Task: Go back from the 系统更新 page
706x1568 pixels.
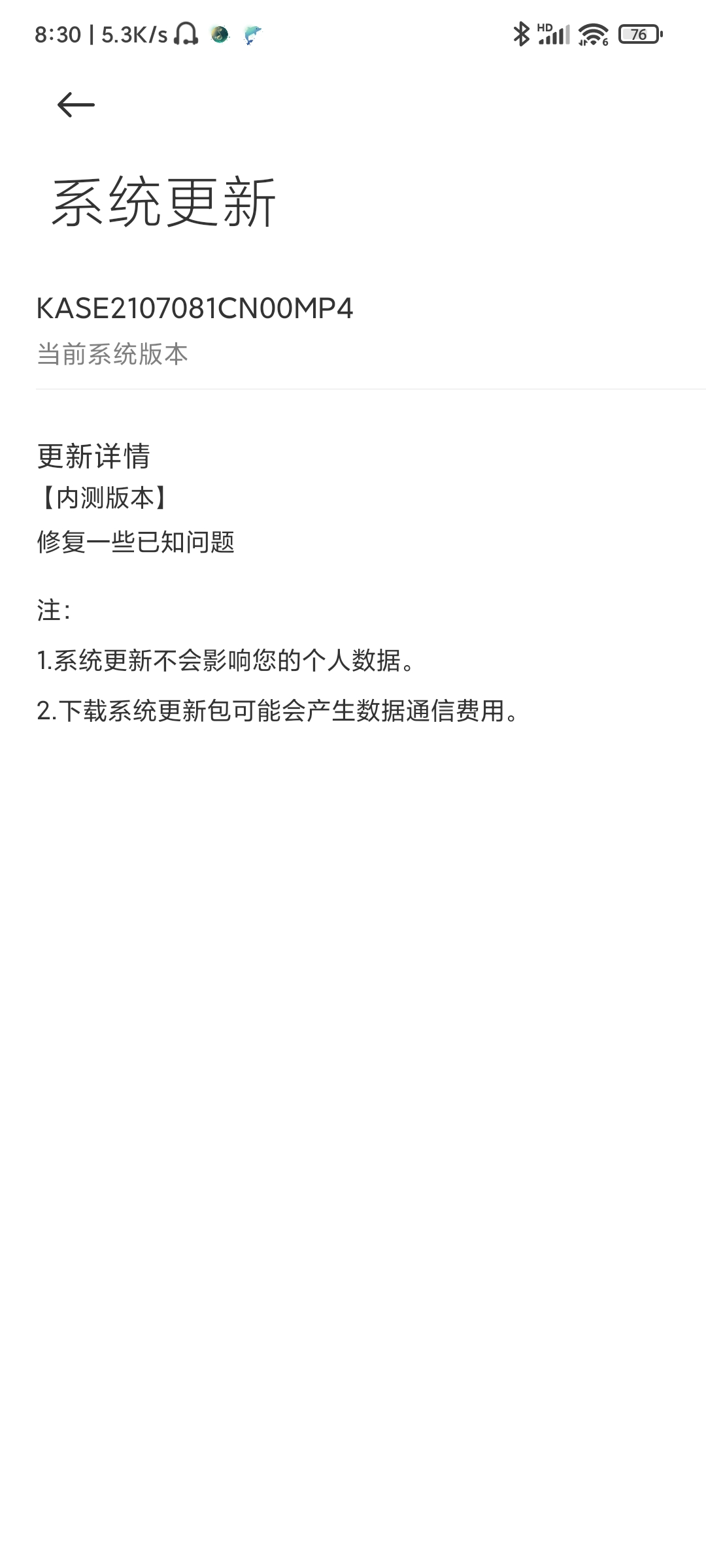Action: click(x=76, y=105)
